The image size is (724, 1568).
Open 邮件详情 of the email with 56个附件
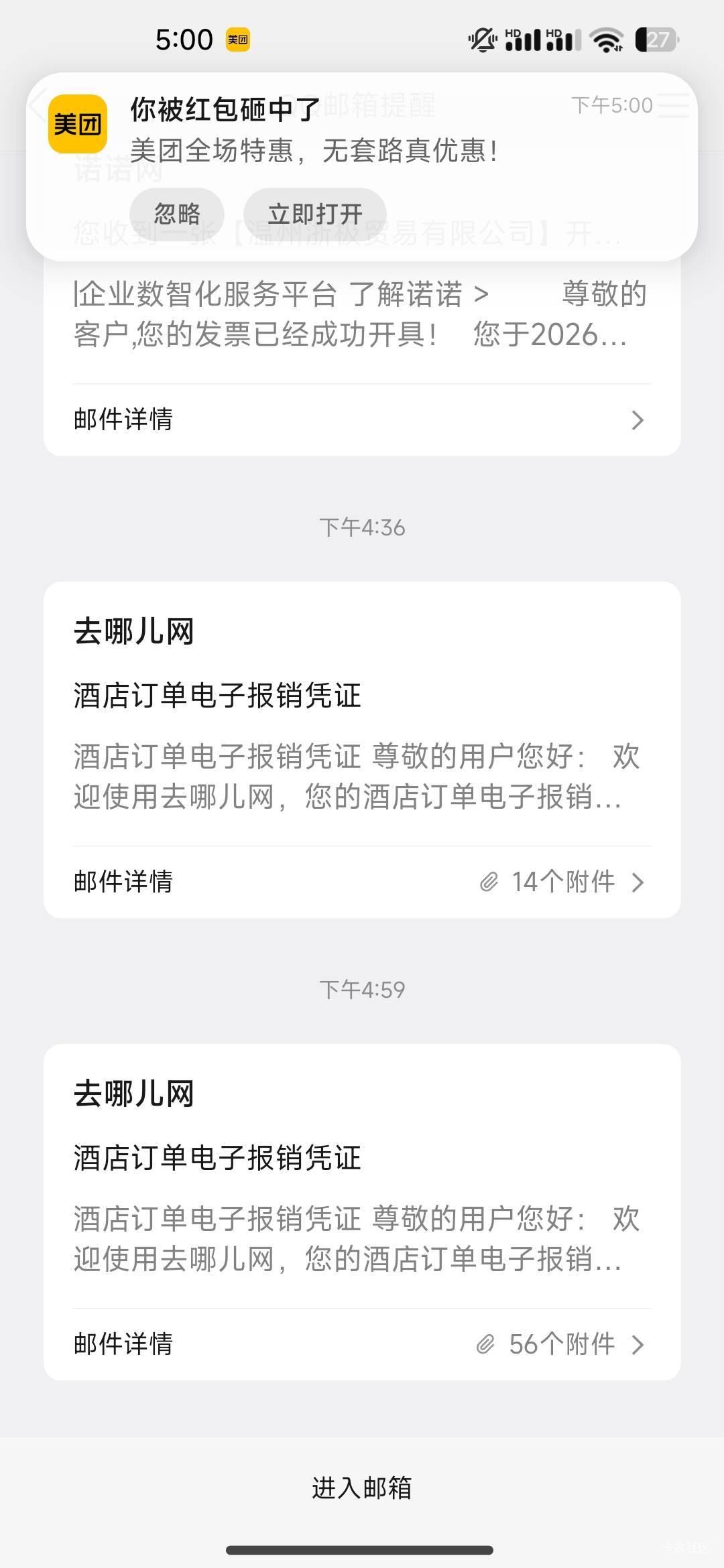[362, 1344]
